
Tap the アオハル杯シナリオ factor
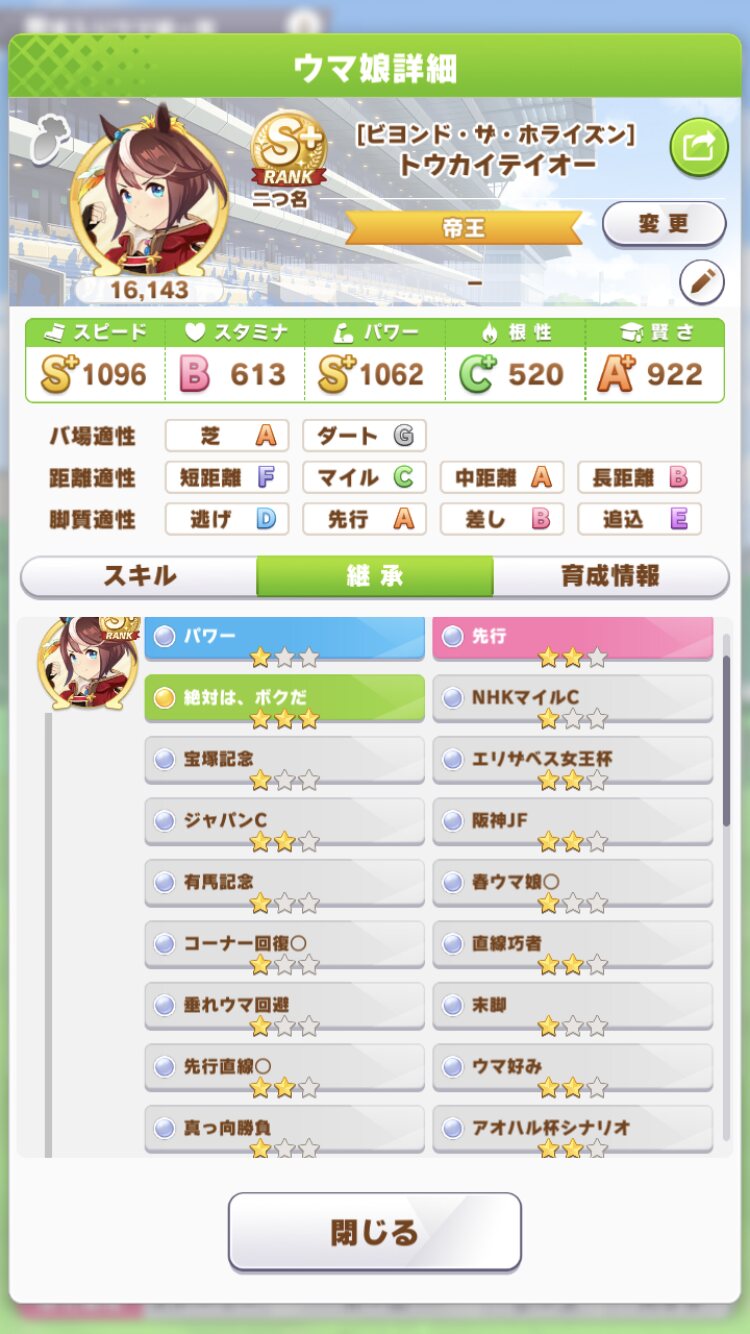click(573, 1129)
